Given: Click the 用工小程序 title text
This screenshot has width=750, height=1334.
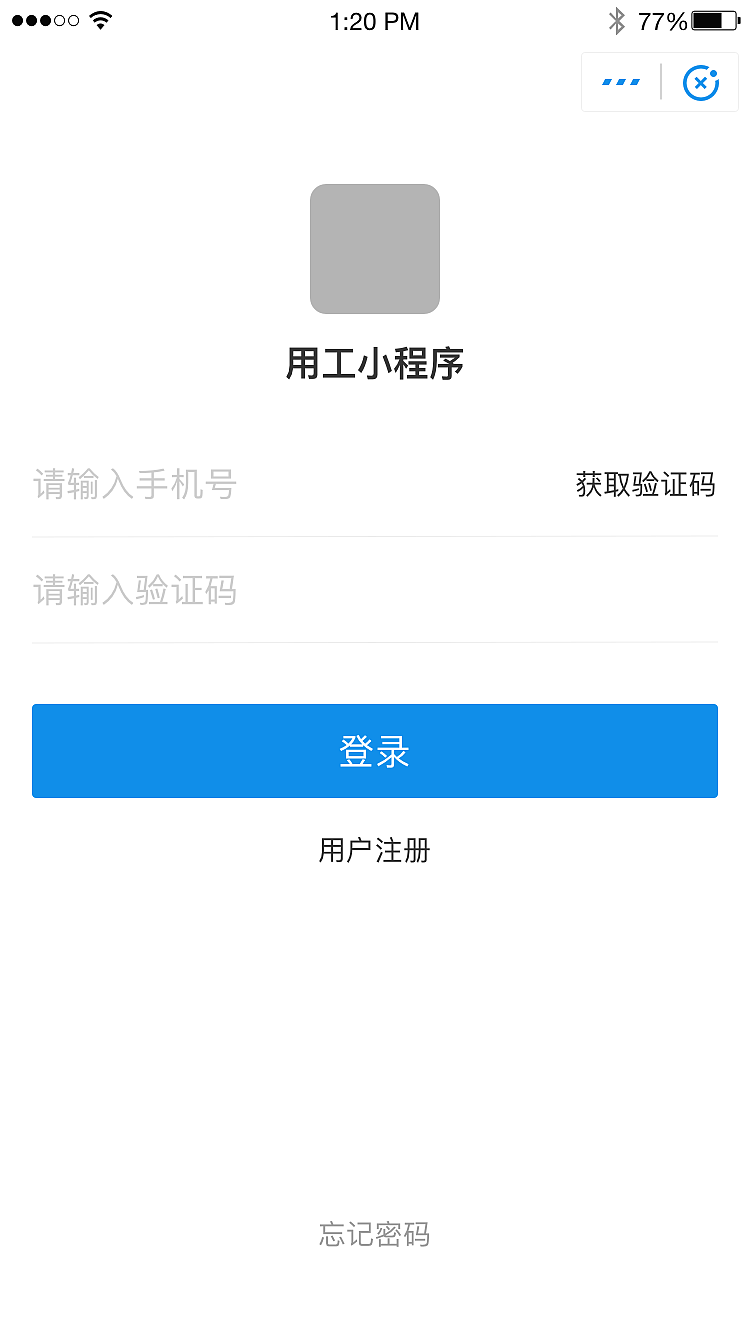Looking at the screenshot, I should pyautogui.click(x=375, y=364).
